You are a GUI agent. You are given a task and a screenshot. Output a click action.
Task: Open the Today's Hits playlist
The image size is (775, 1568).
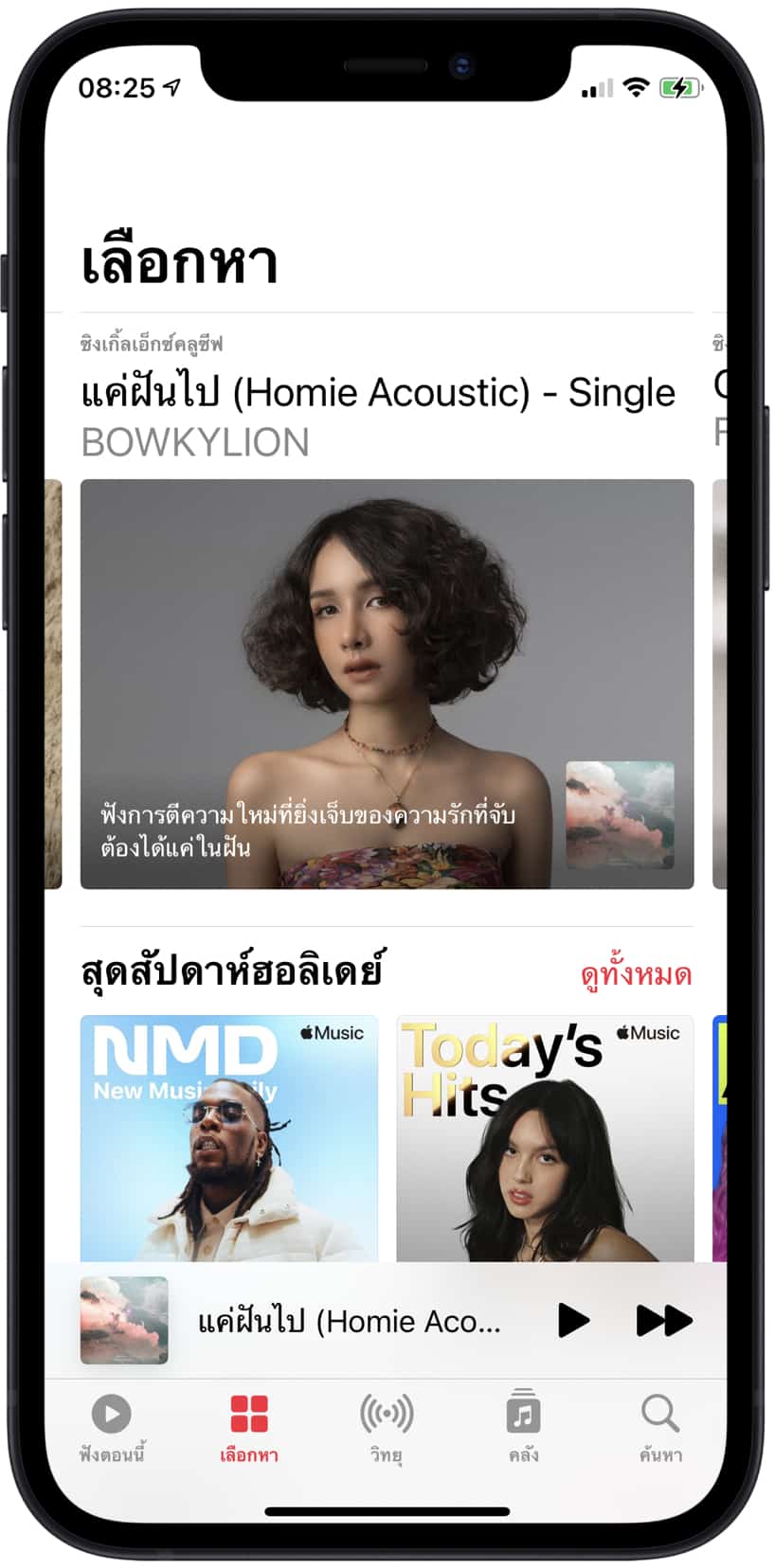(544, 1138)
